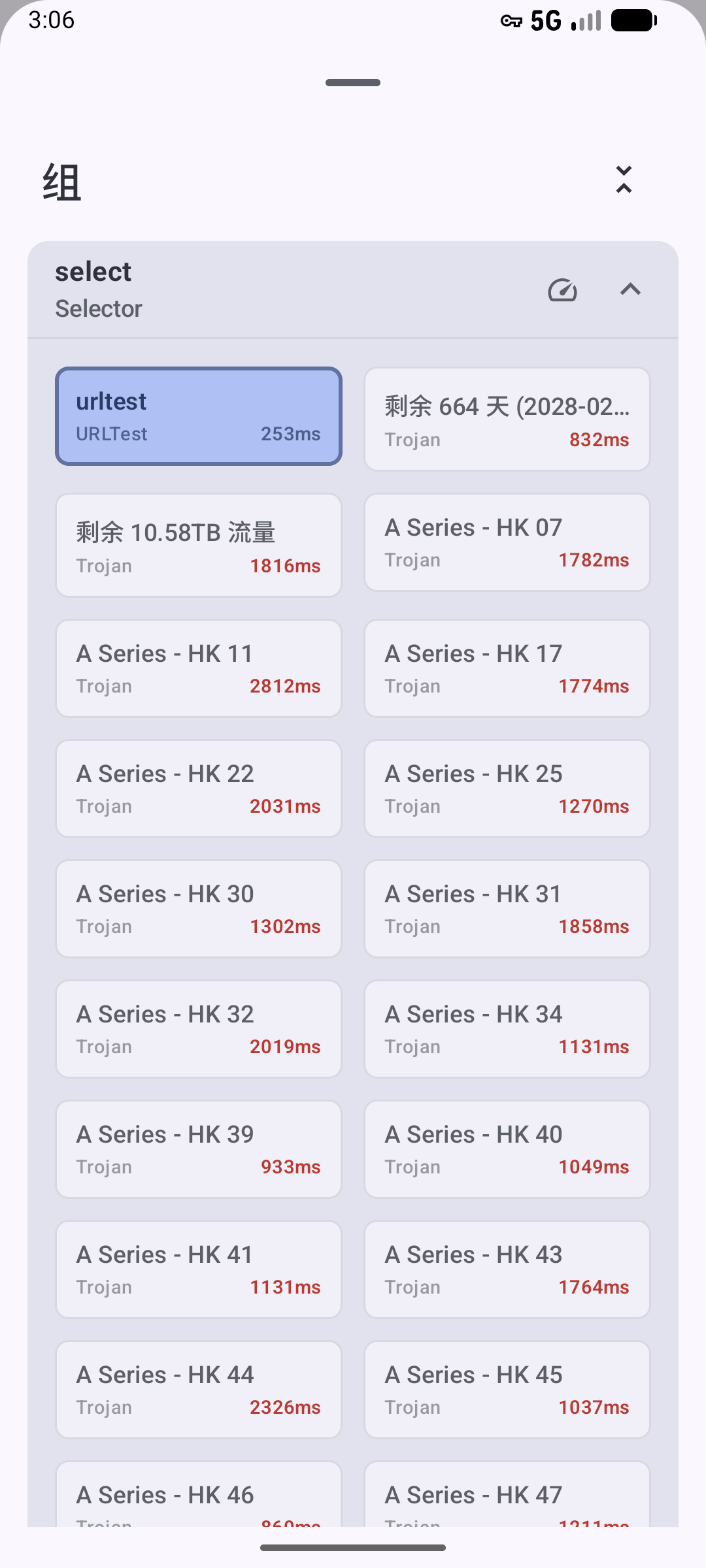Select the urltest proxy

pos(199,416)
